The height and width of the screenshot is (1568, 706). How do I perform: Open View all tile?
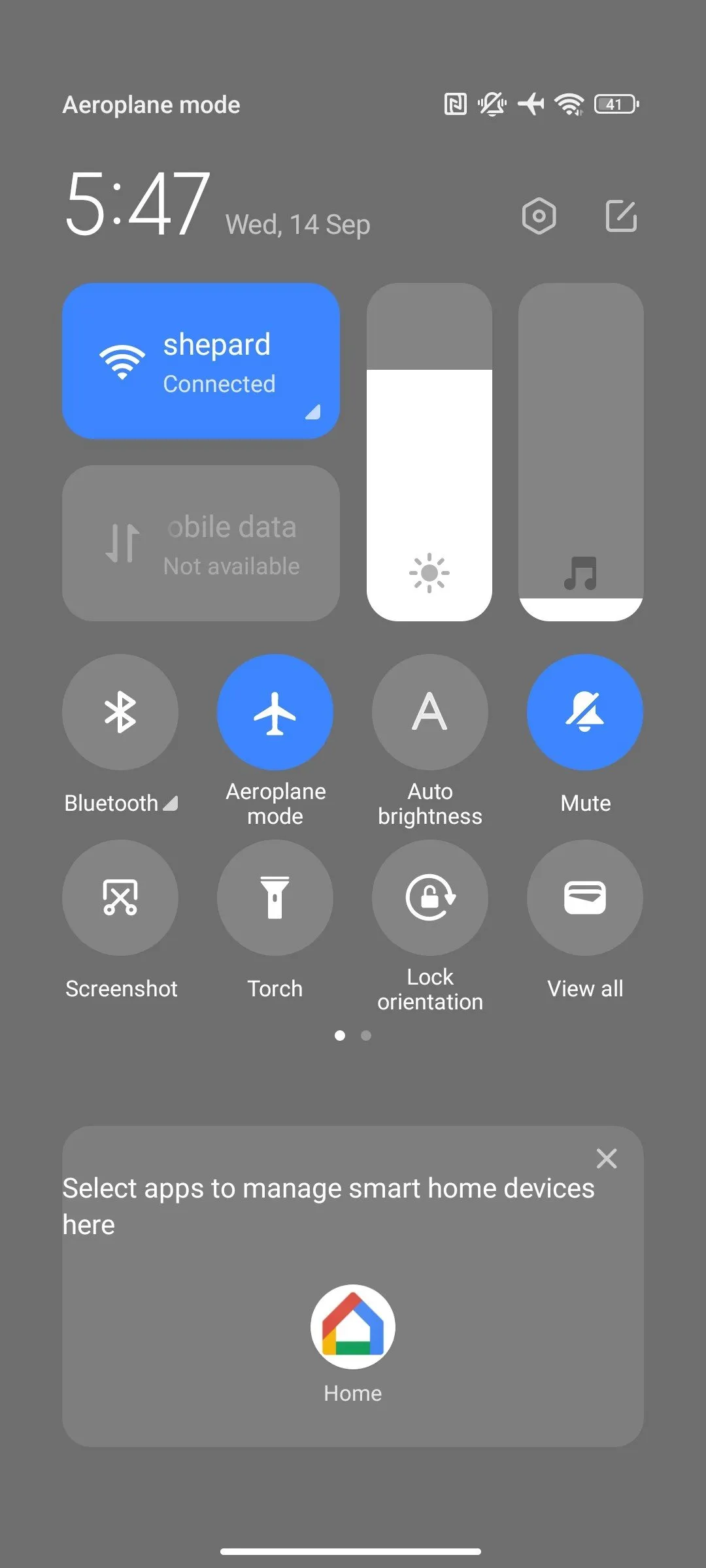pos(585,898)
